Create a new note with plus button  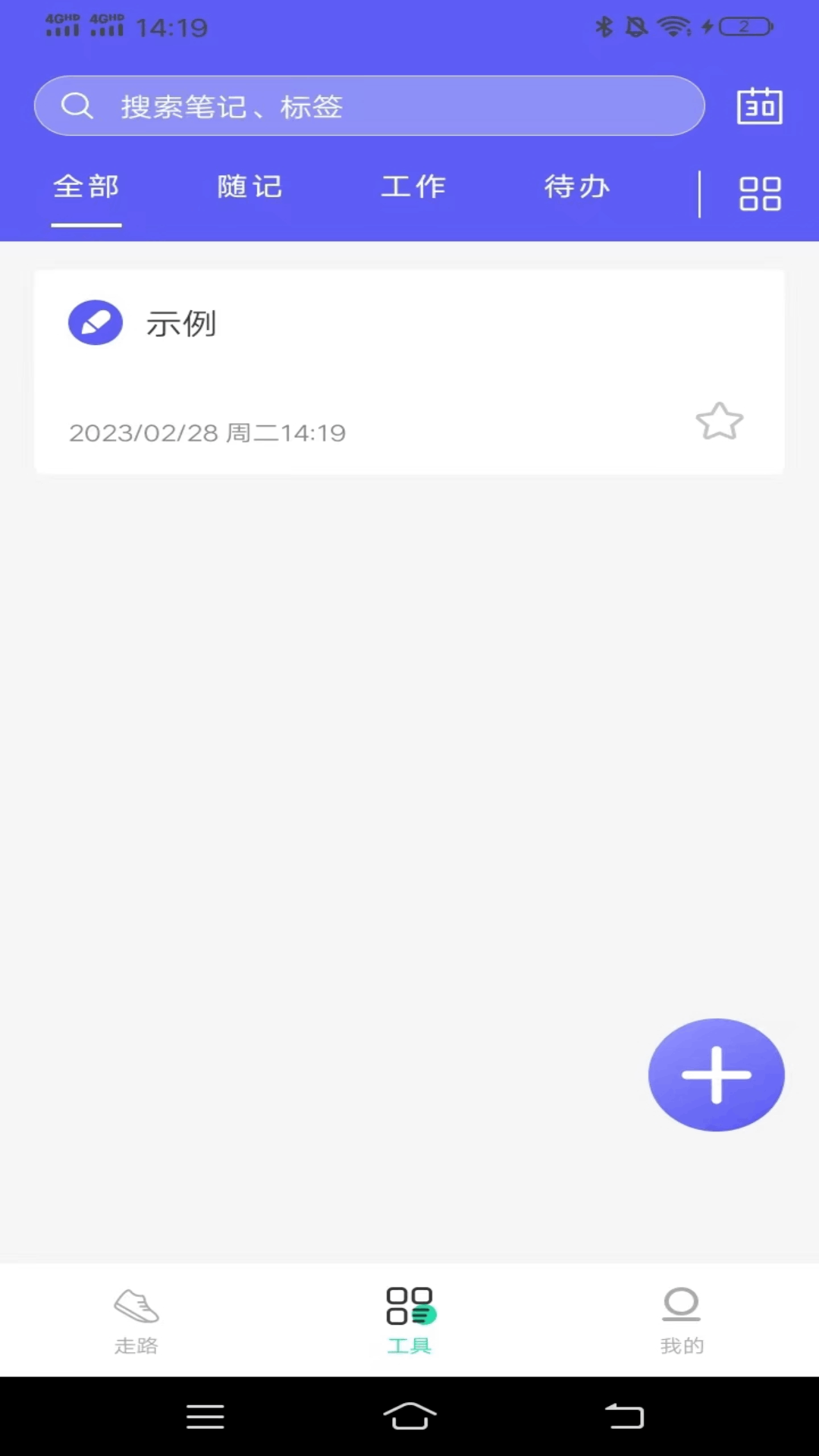pos(716,1075)
